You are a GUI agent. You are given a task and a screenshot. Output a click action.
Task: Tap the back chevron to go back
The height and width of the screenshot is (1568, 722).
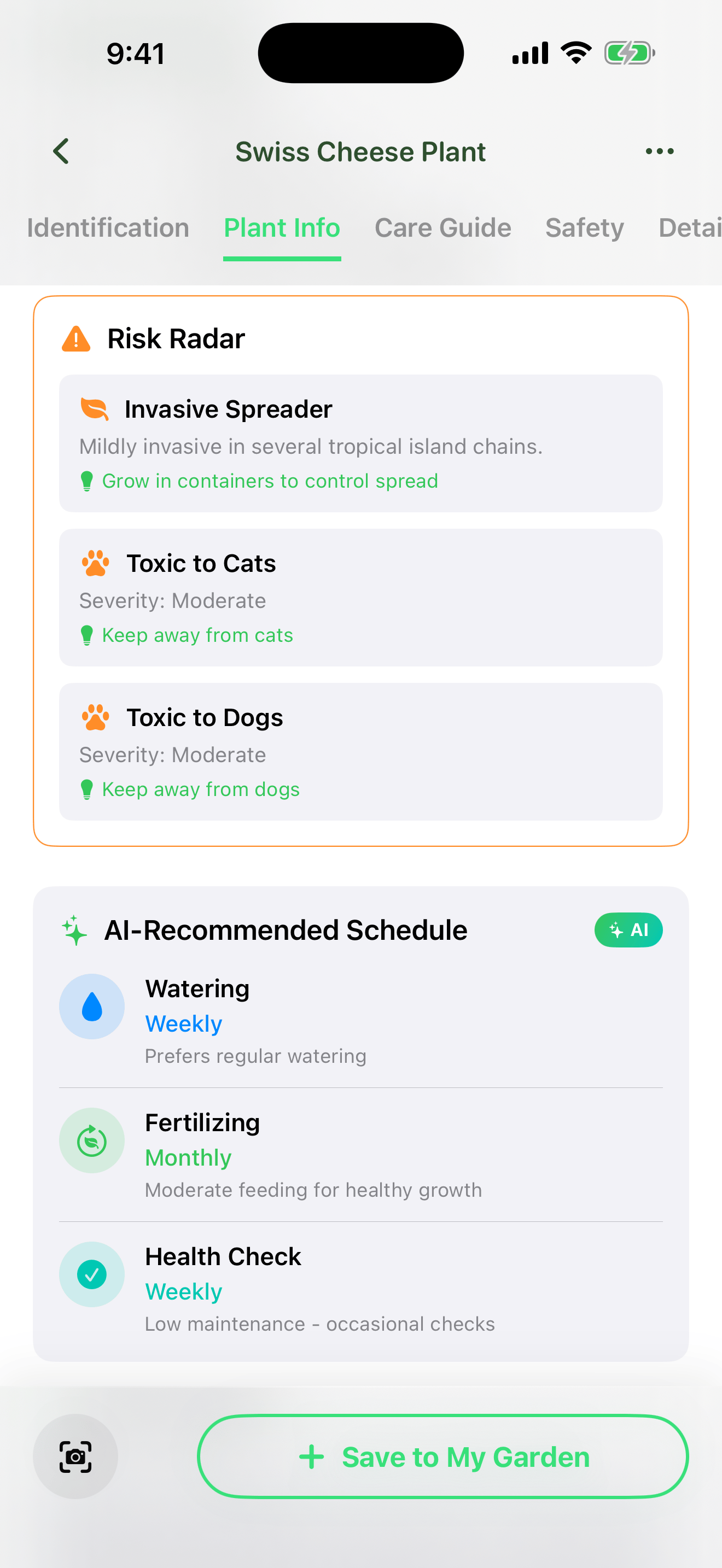(x=60, y=151)
